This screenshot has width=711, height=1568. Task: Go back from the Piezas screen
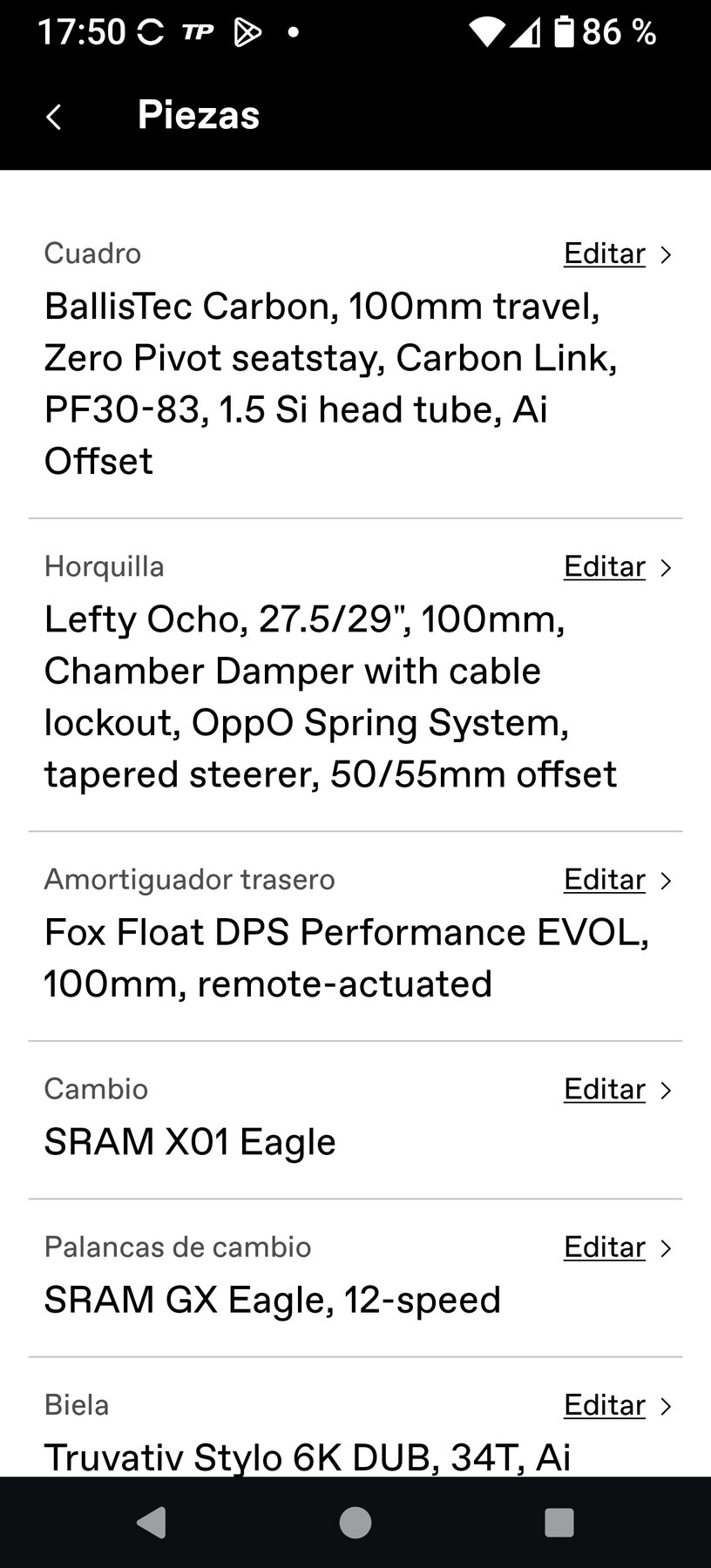click(54, 117)
